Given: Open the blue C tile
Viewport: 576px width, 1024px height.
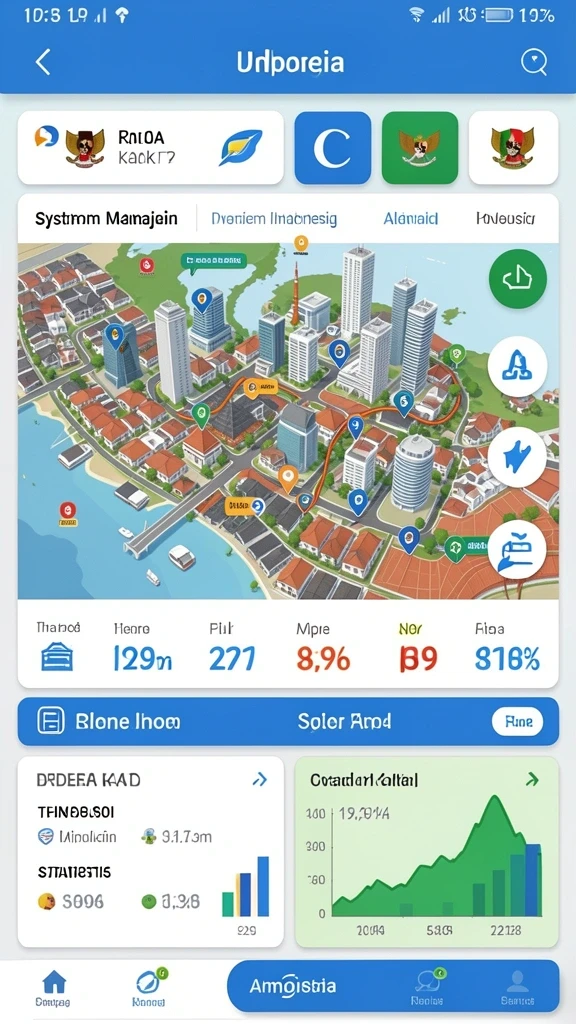Looking at the screenshot, I should click(332, 148).
